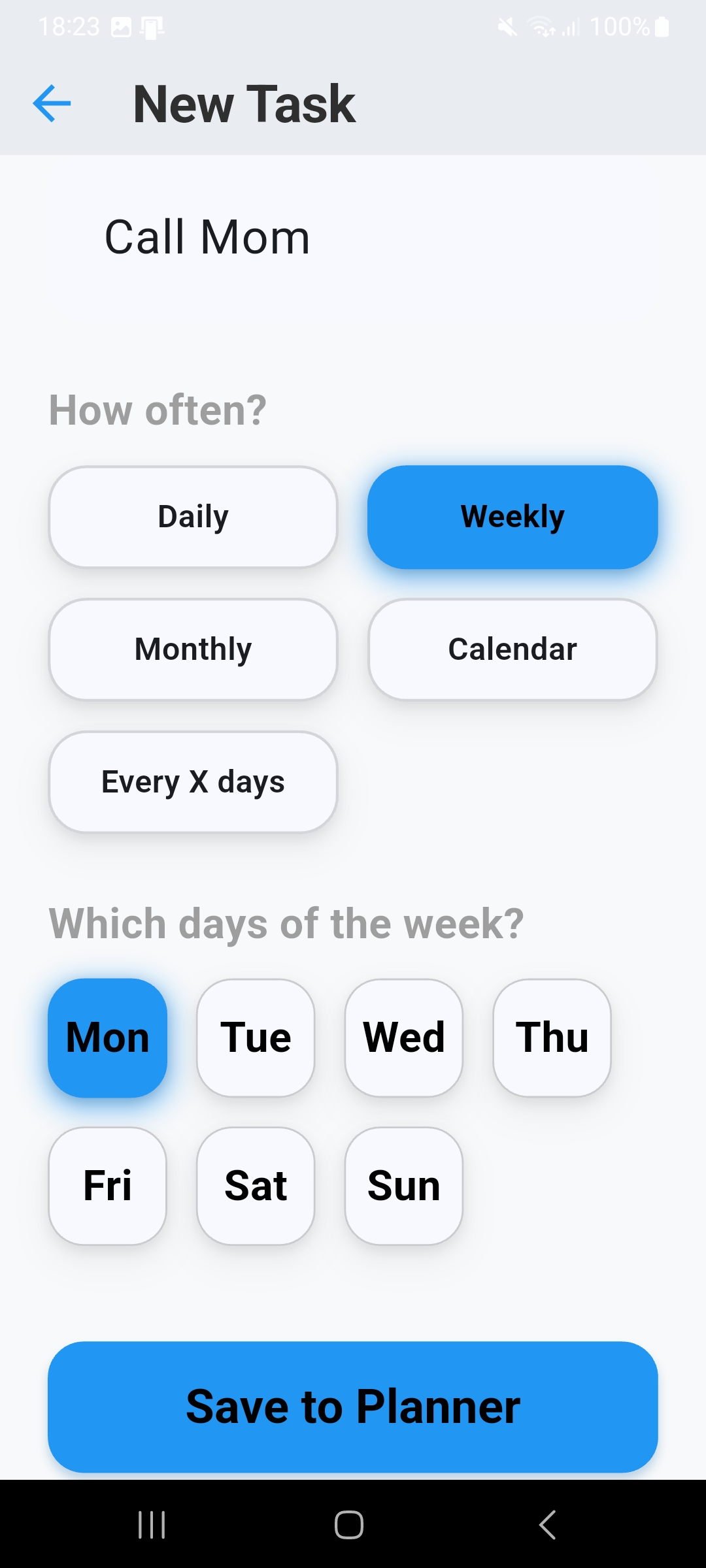
Task: Deselect Mon from weekdays
Action: (x=108, y=1037)
